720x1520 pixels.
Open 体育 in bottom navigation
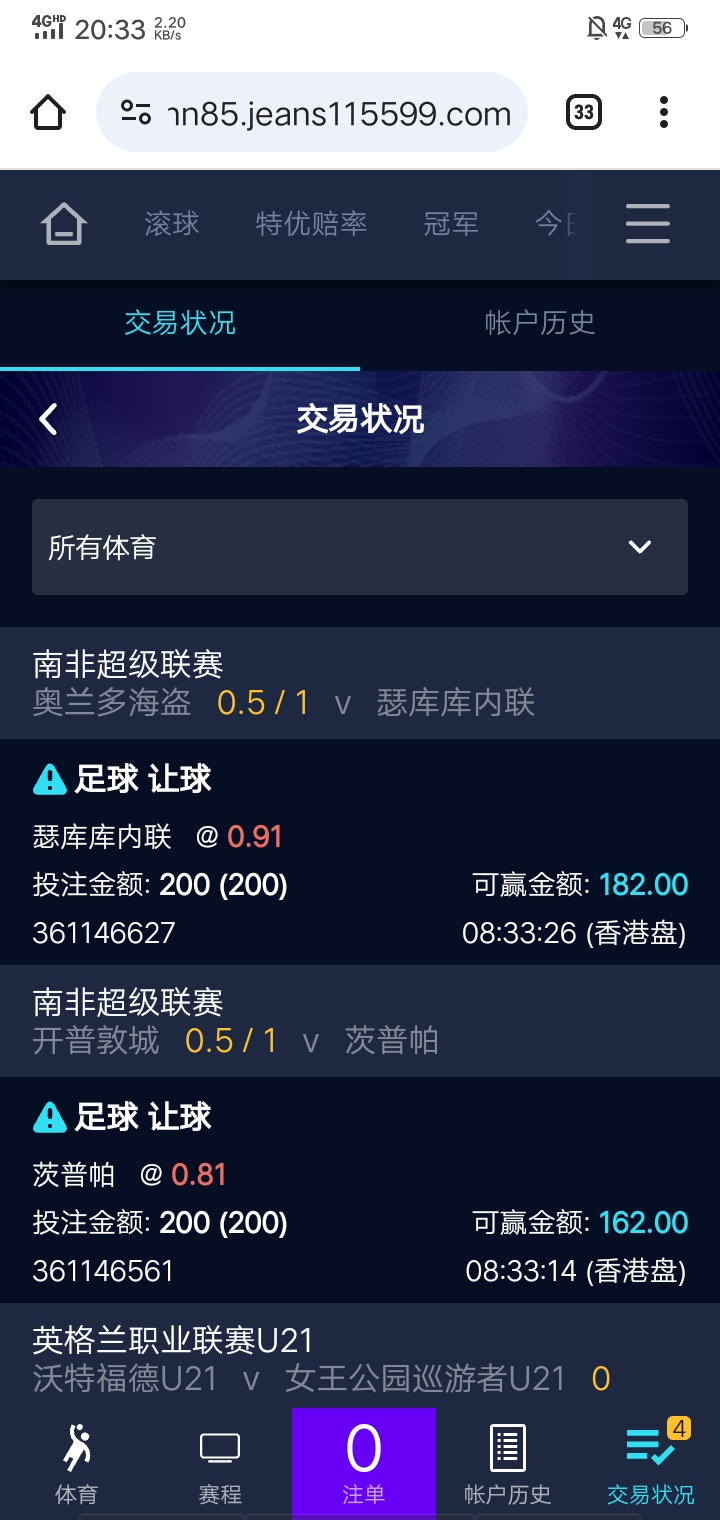coord(76,1464)
